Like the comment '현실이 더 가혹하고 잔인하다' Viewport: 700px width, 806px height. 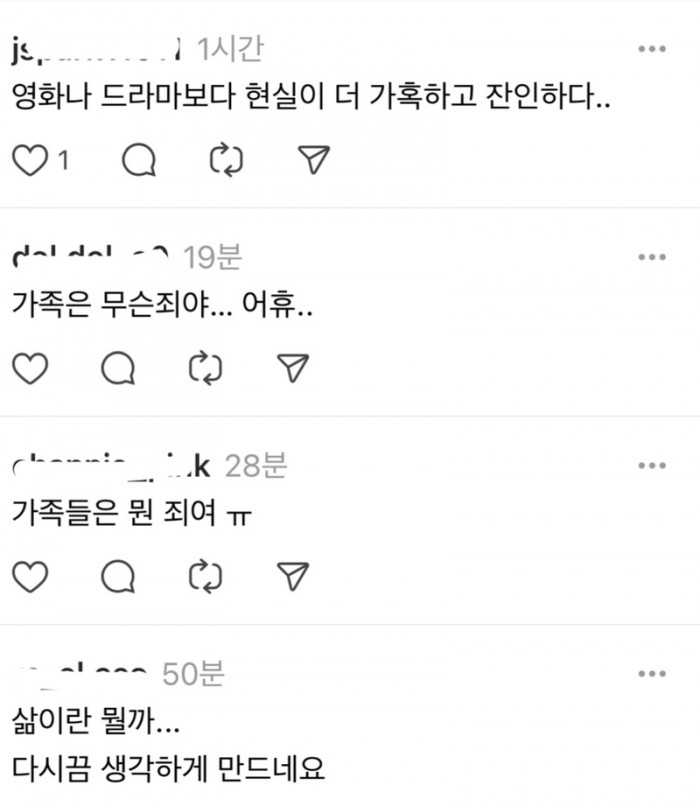(x=31, y=160)
